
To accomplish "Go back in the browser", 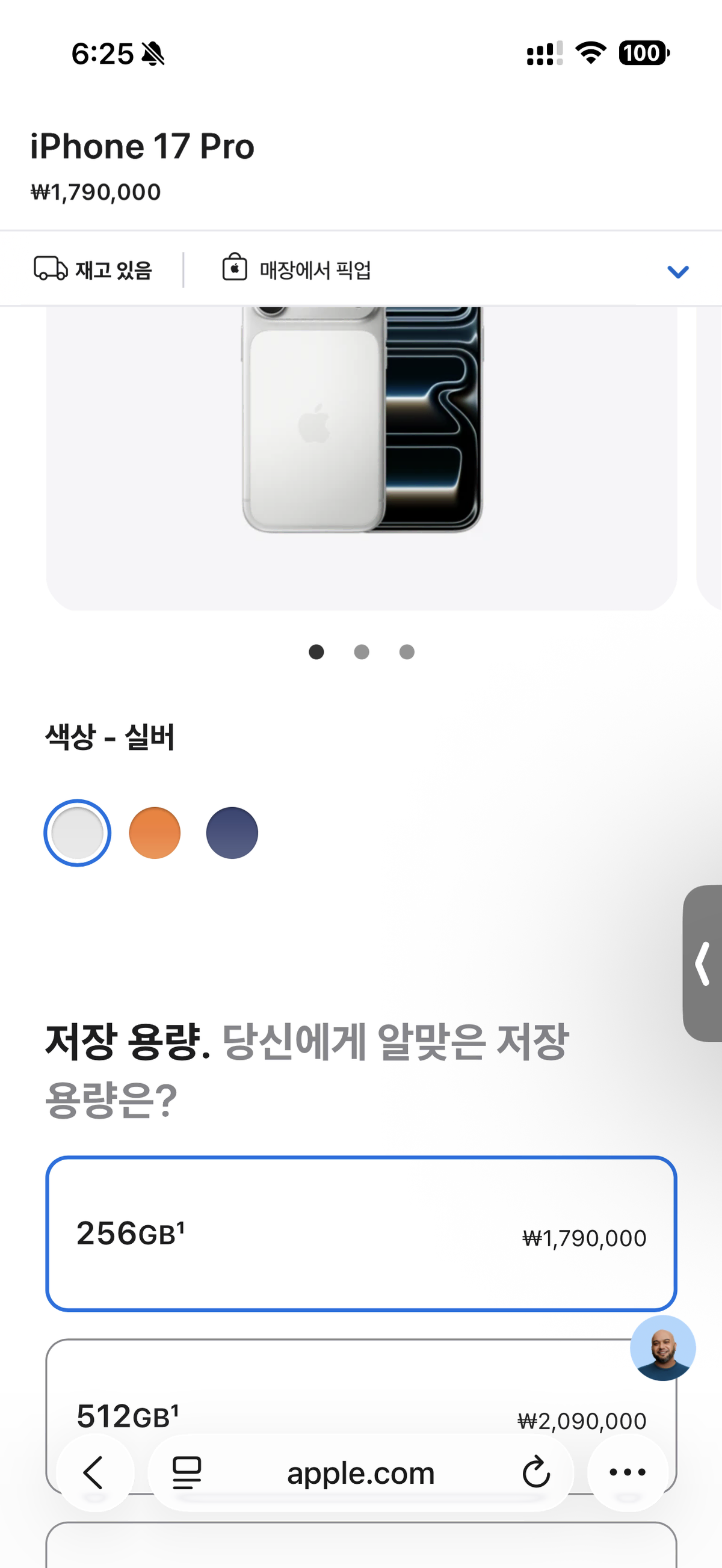I will coord(94,1473).
